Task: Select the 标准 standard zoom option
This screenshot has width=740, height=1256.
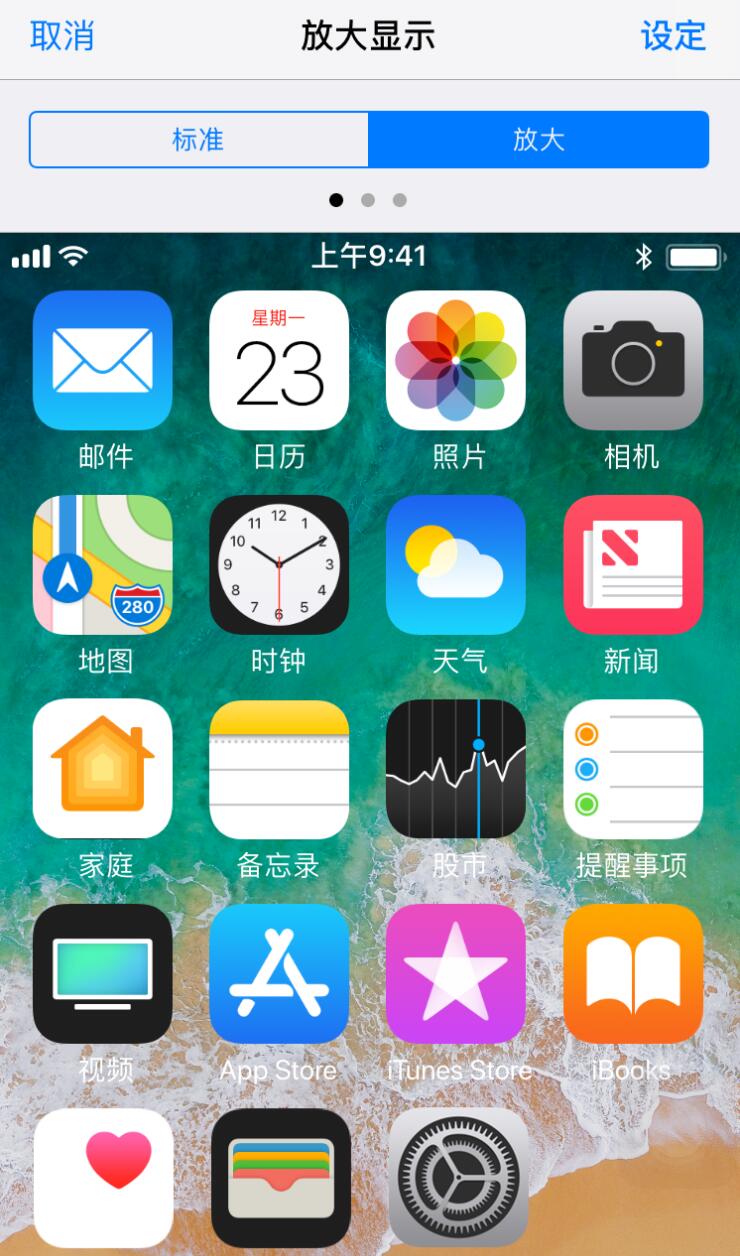Action: (x=198, y=140)
